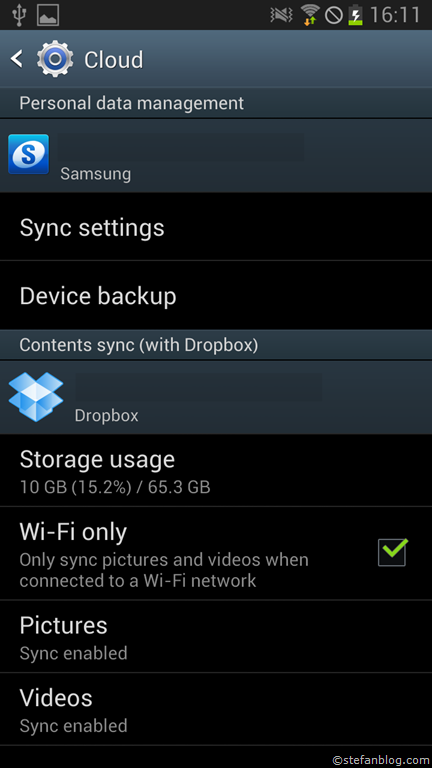Image resolution: width=432 pixels, height=768 pixels.
Task: Open the Samsung account row
Action: point(216,156)
